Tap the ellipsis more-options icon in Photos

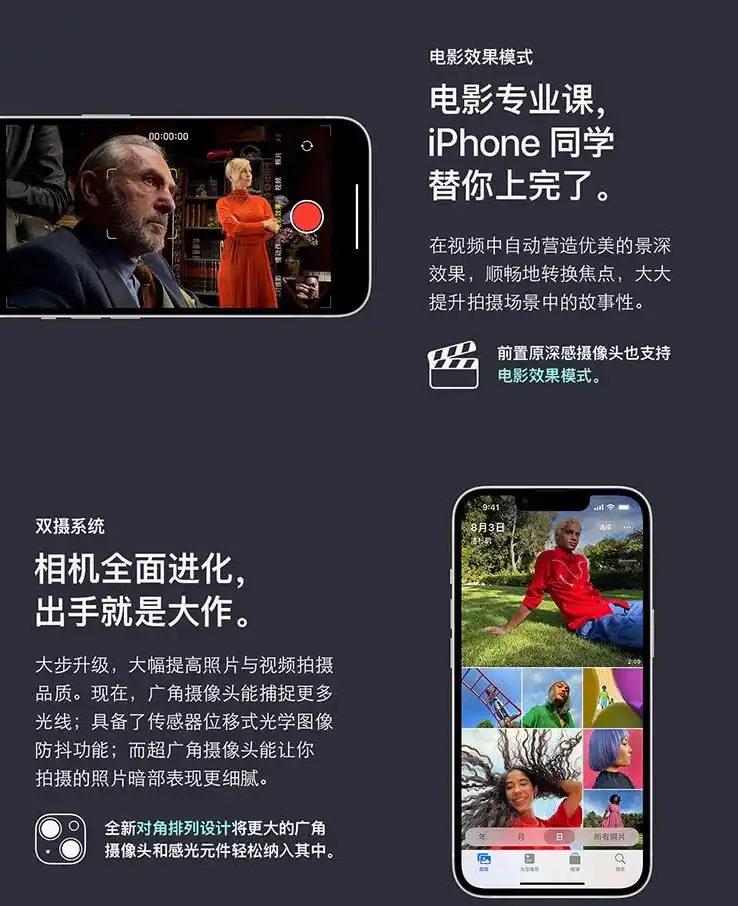628,527
